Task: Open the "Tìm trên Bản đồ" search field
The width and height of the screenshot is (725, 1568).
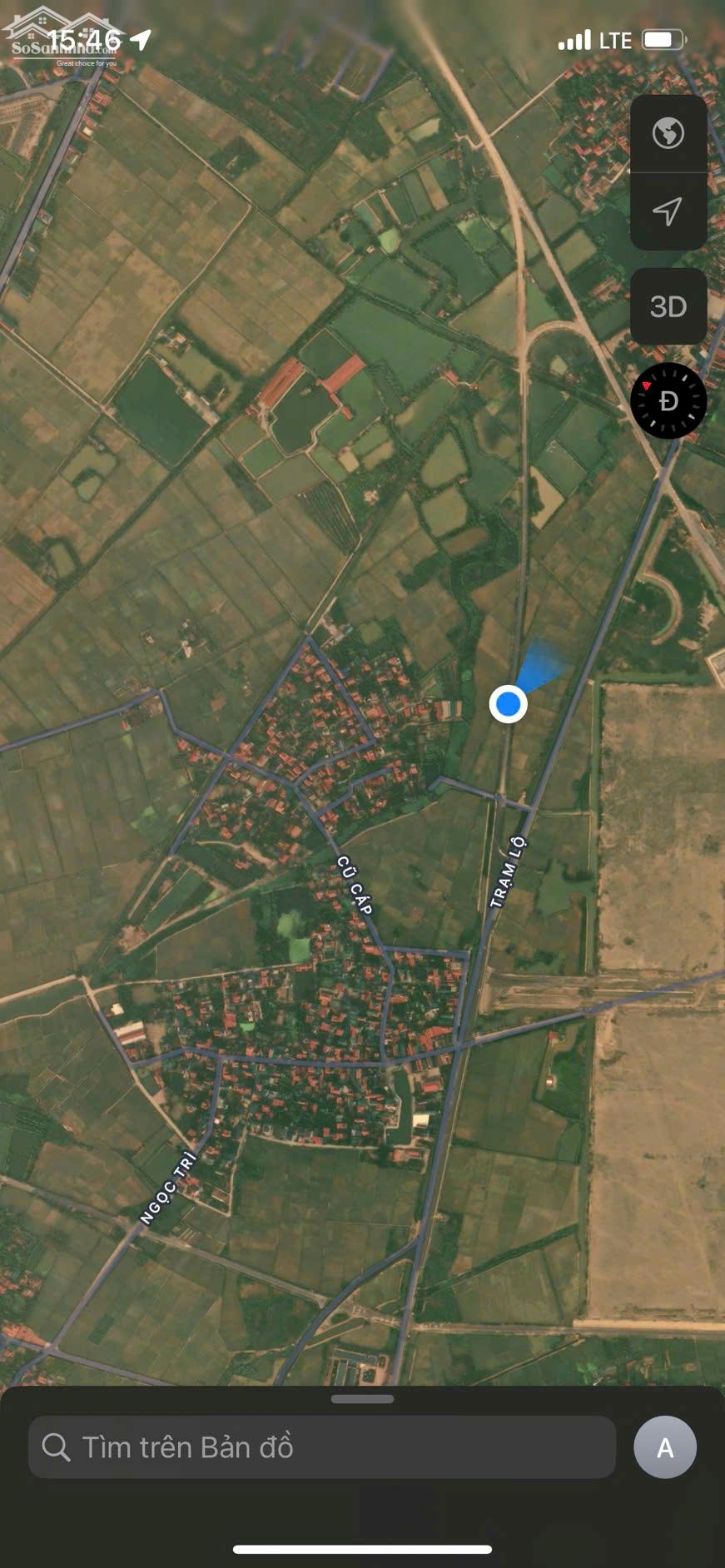Action: (322, 1447)
